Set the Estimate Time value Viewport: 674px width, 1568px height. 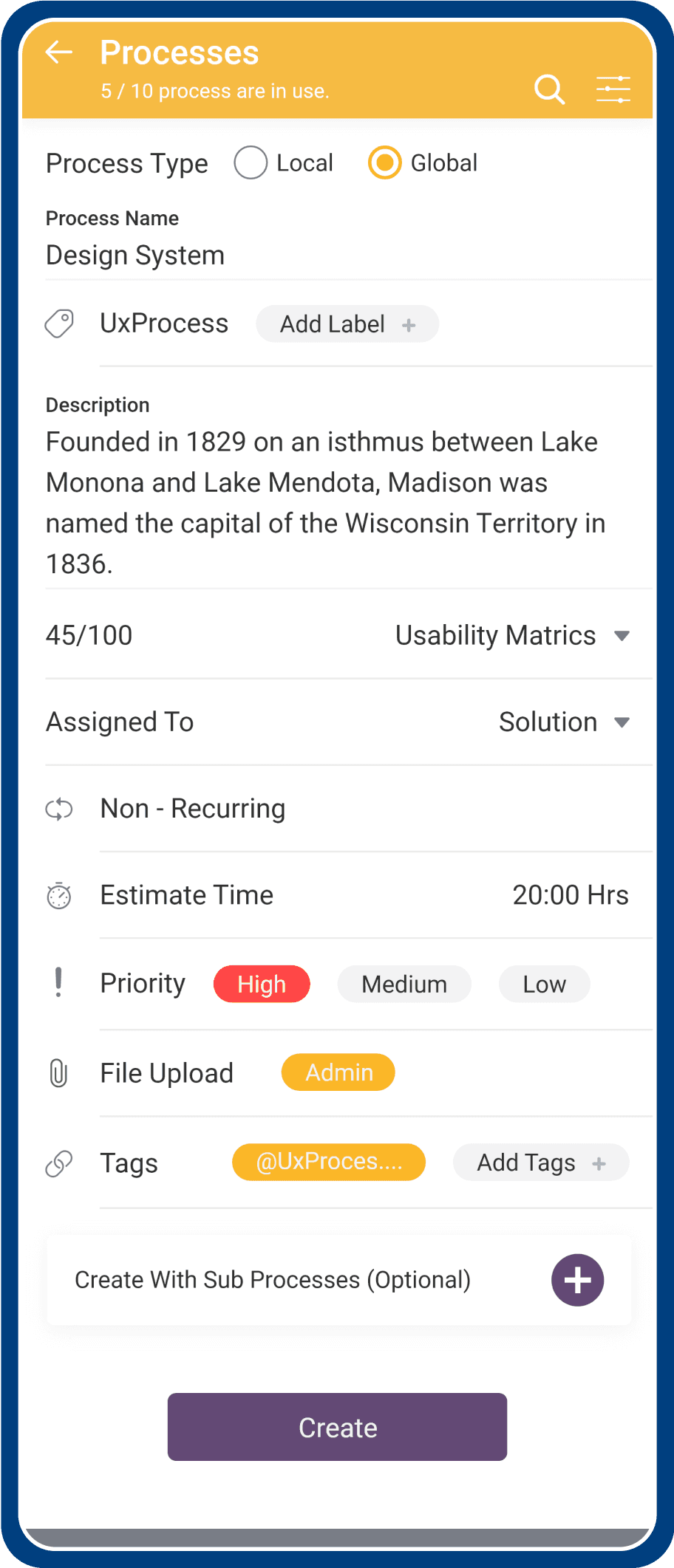[571, 895]
